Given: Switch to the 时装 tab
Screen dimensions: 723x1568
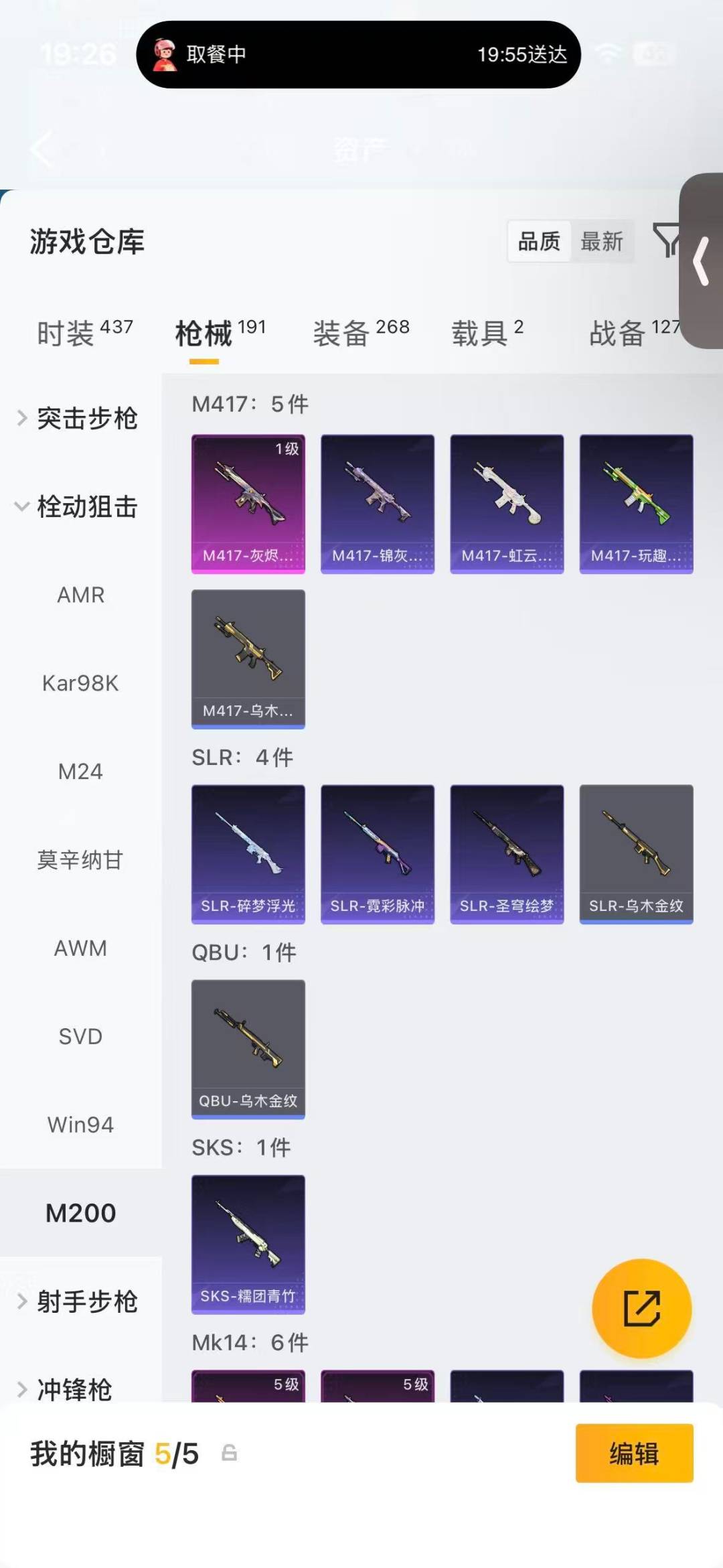Looking at the screenshot, I should (x=85, y=333).
